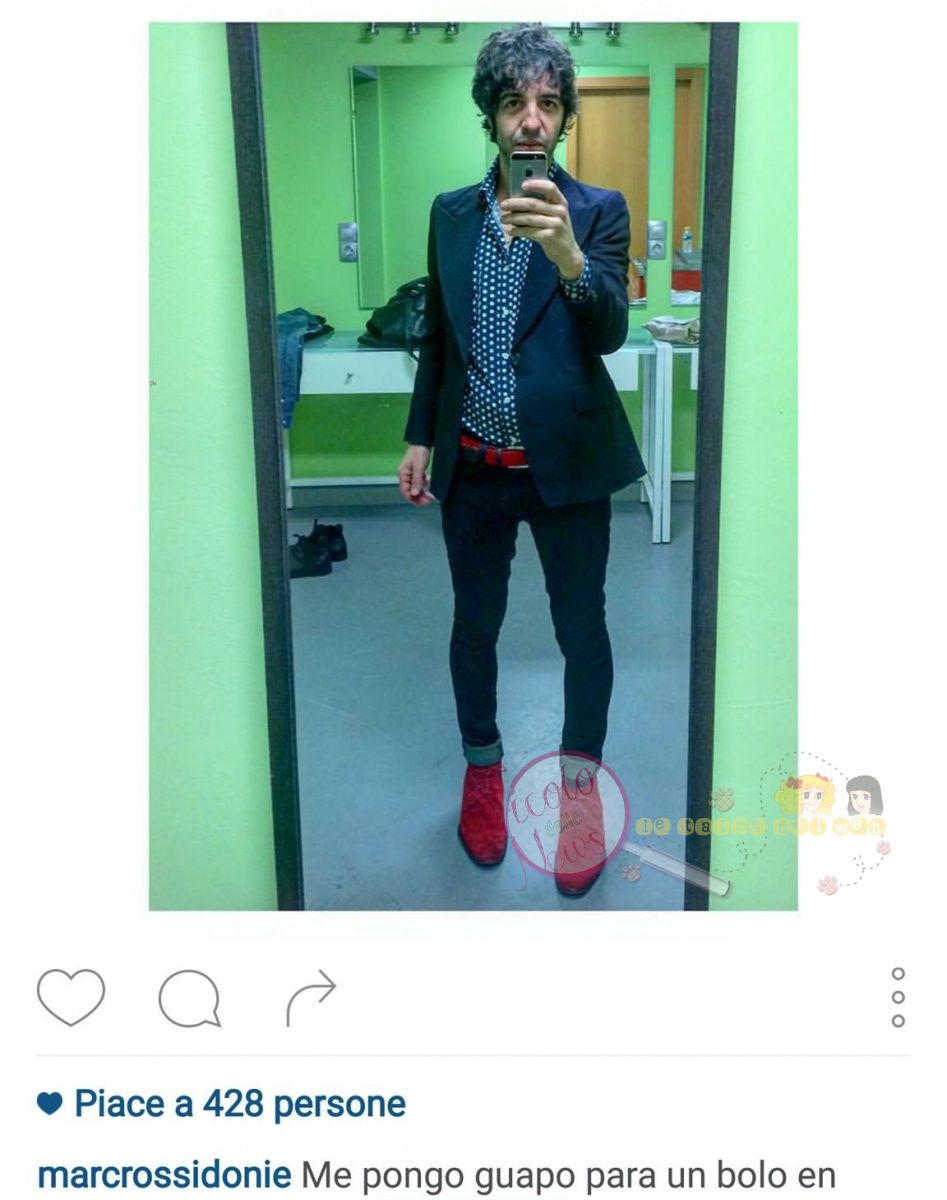This screenshot has width=947, height=1200.
Task: View who liked: Piace a 428 persone
Action: [x=240, y=1104]
